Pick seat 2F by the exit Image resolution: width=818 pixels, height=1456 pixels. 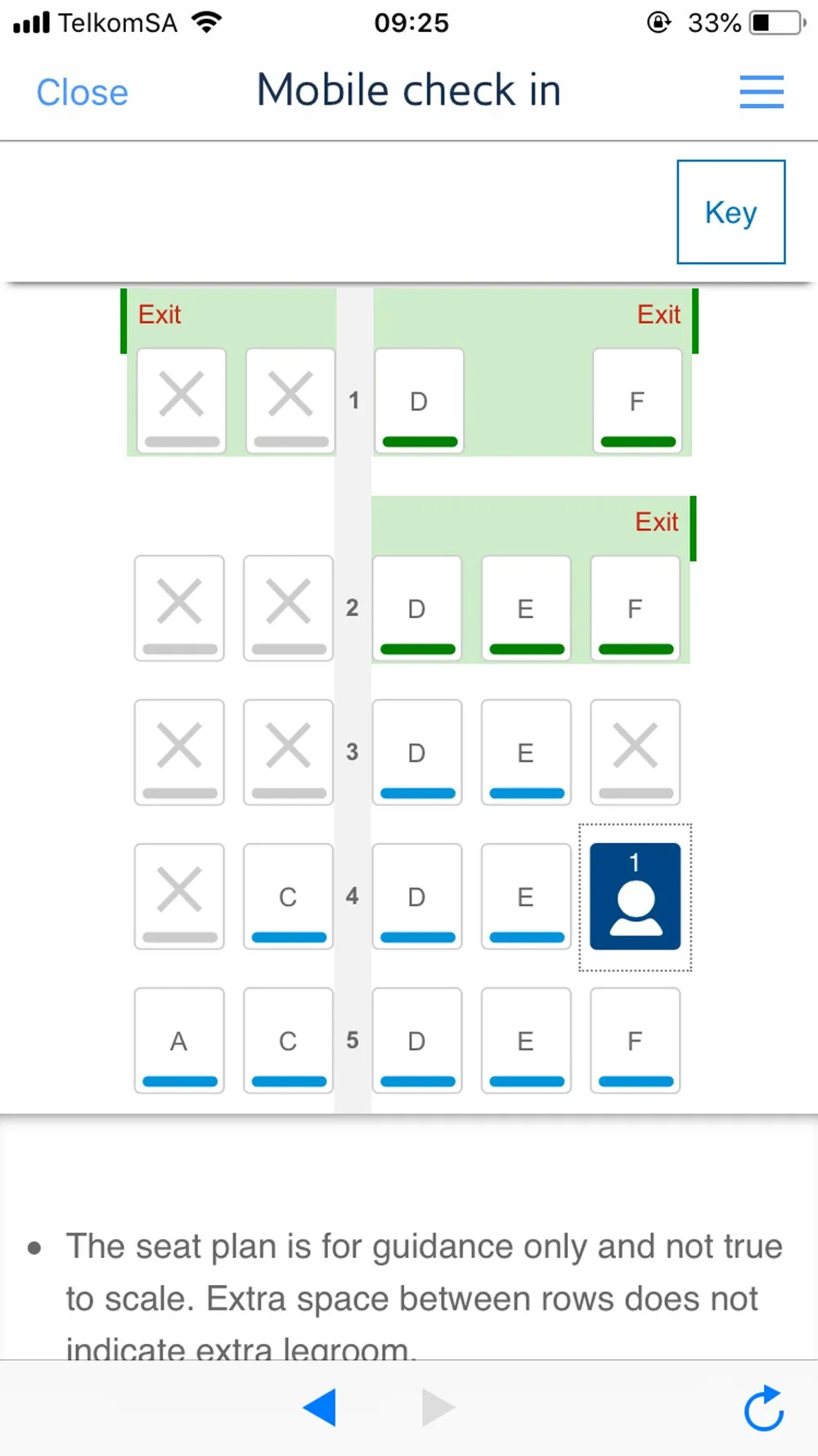coord(636,608)
